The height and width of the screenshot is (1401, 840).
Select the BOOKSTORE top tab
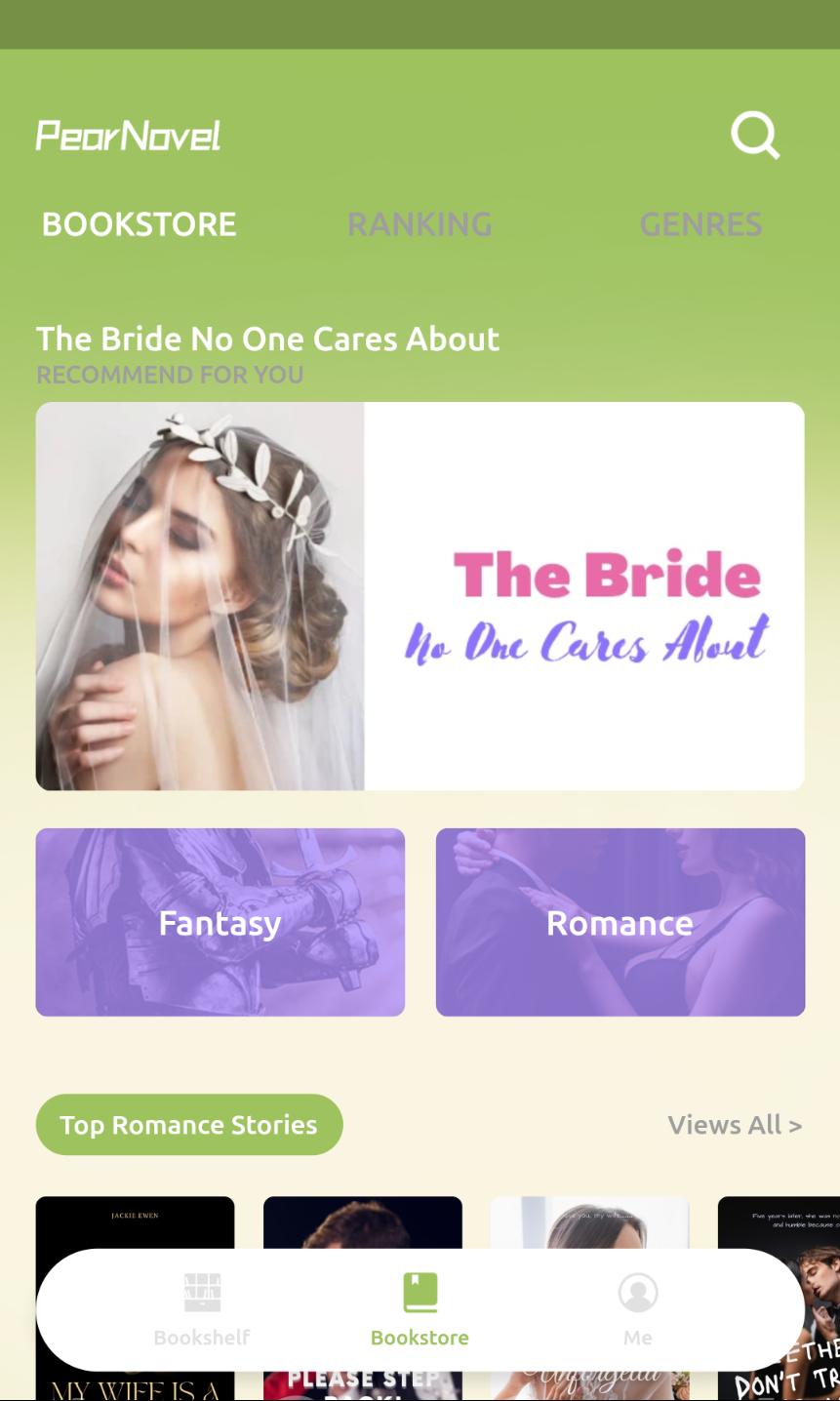point(139,224)
